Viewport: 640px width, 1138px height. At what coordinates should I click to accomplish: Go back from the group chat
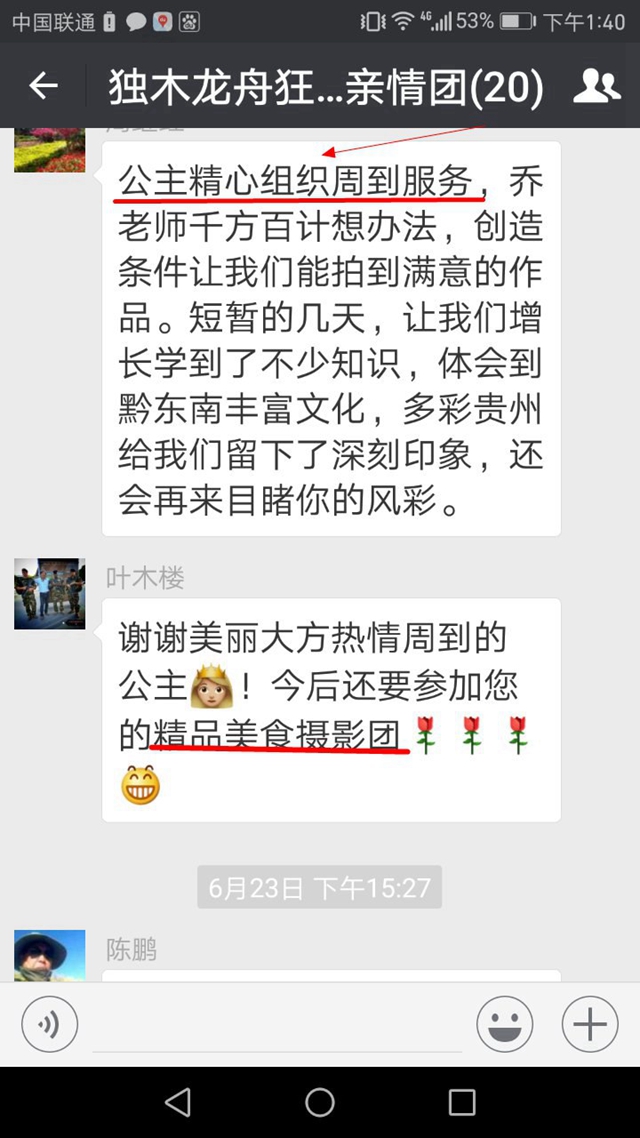pyautogui.click(x=43, y=87)
